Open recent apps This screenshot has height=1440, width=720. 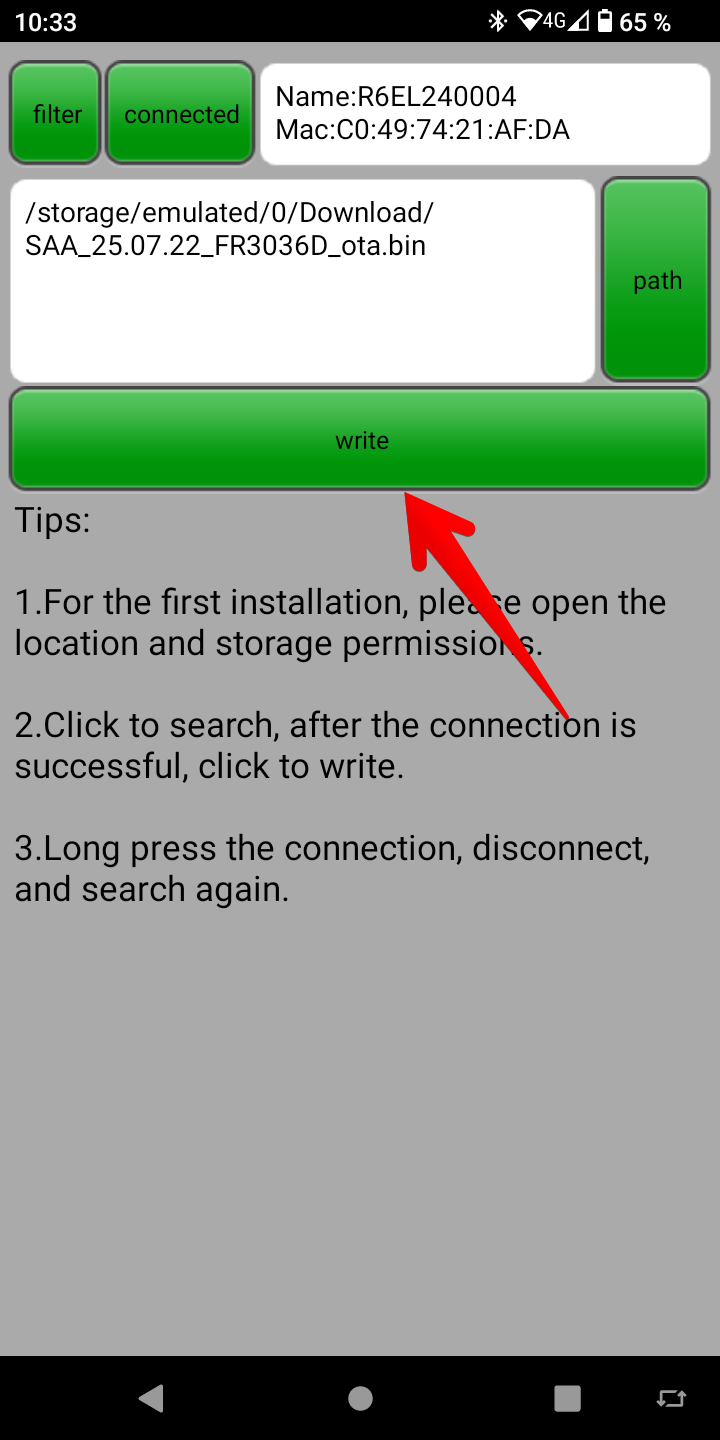pos(567,1398)
